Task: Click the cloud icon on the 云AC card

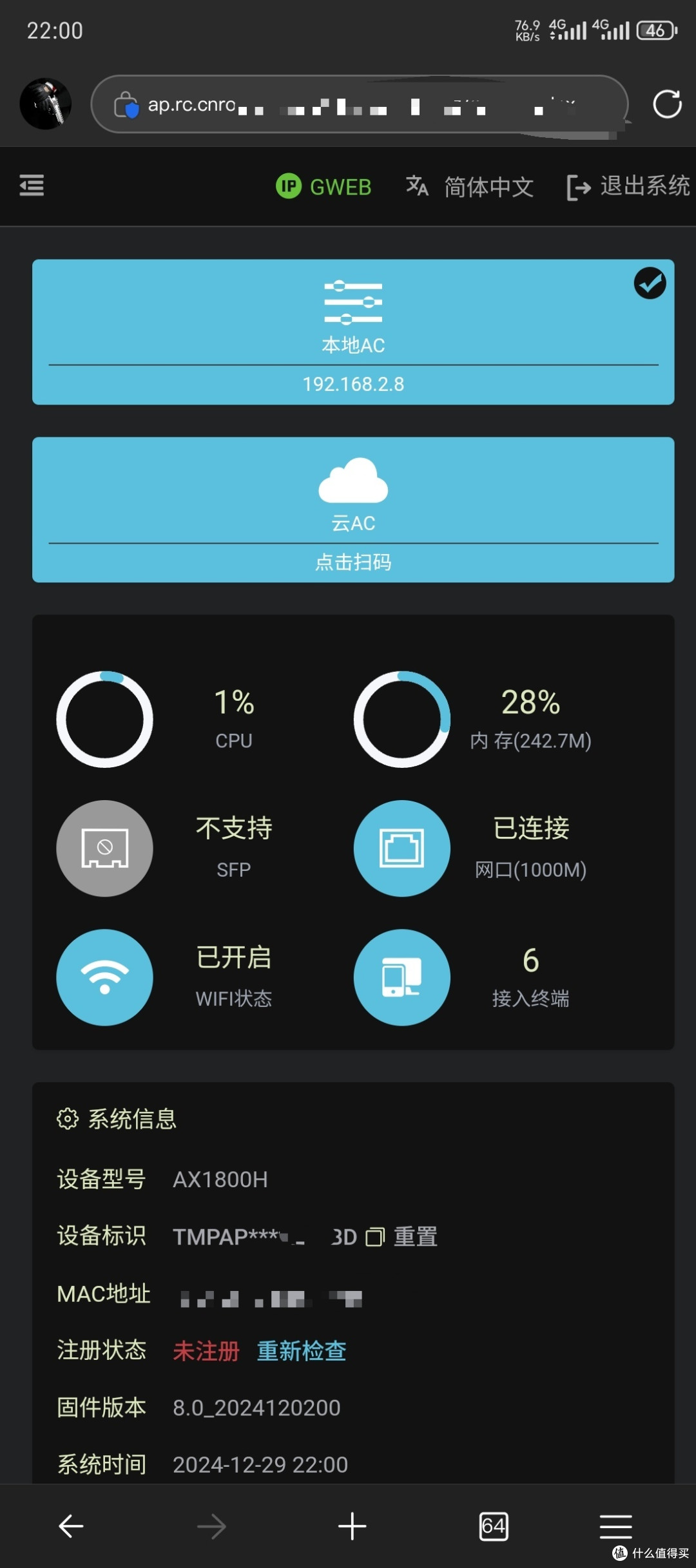Action: coord(351,483)
